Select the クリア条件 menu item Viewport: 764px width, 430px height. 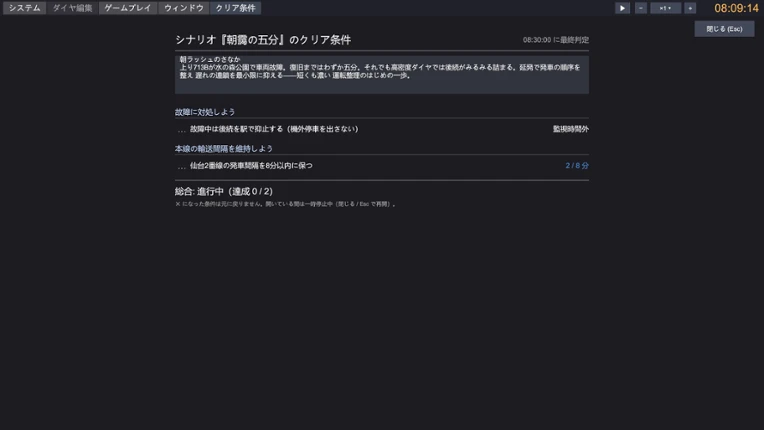pyautogui.click(x=236, y=8)
